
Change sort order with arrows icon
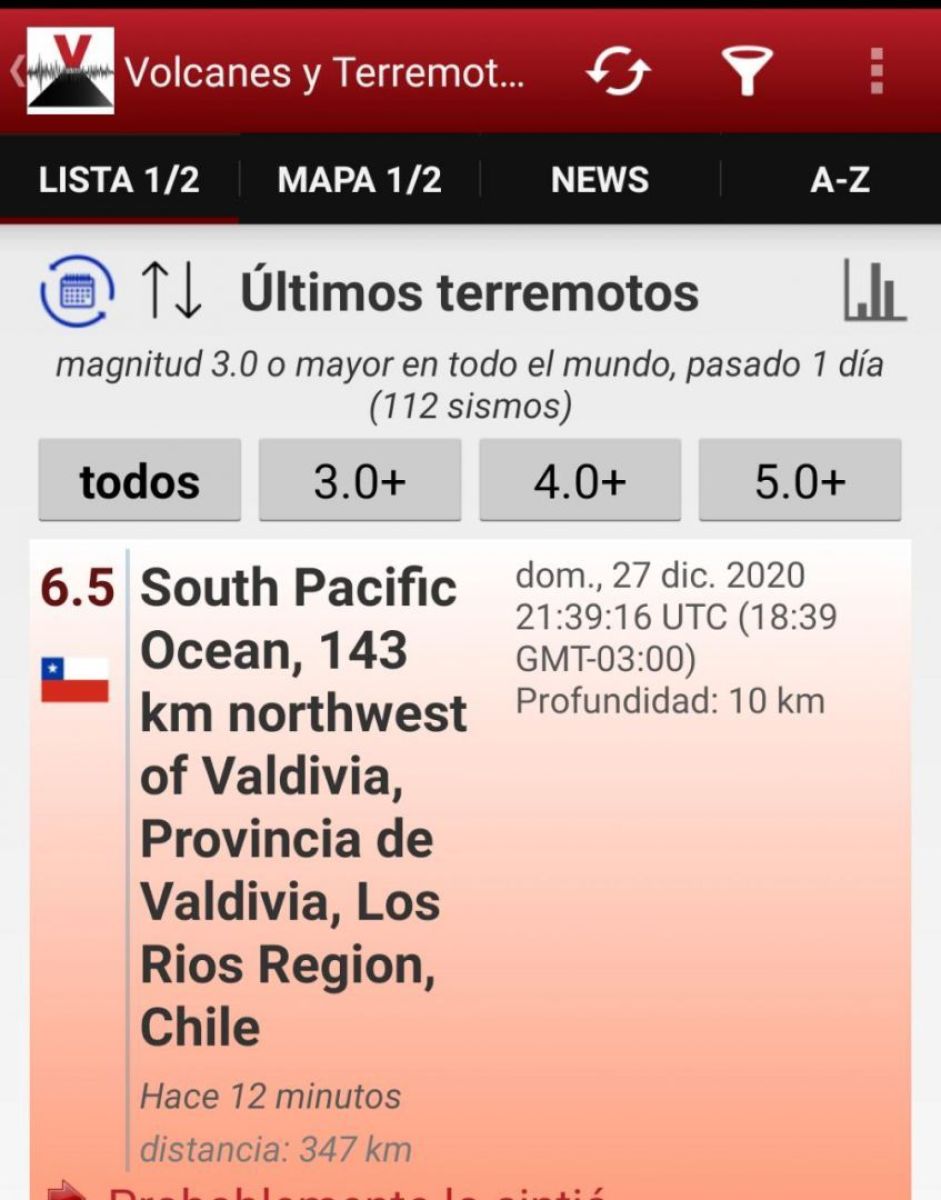(171, 292)
